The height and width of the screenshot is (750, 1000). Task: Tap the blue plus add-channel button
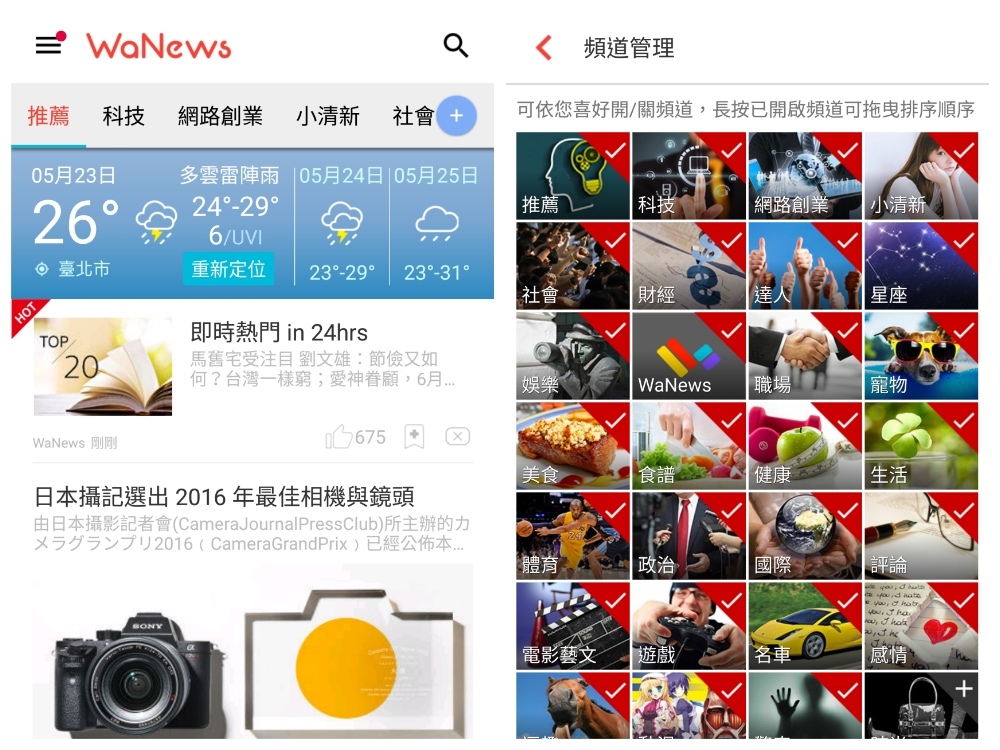pos(456,116)
